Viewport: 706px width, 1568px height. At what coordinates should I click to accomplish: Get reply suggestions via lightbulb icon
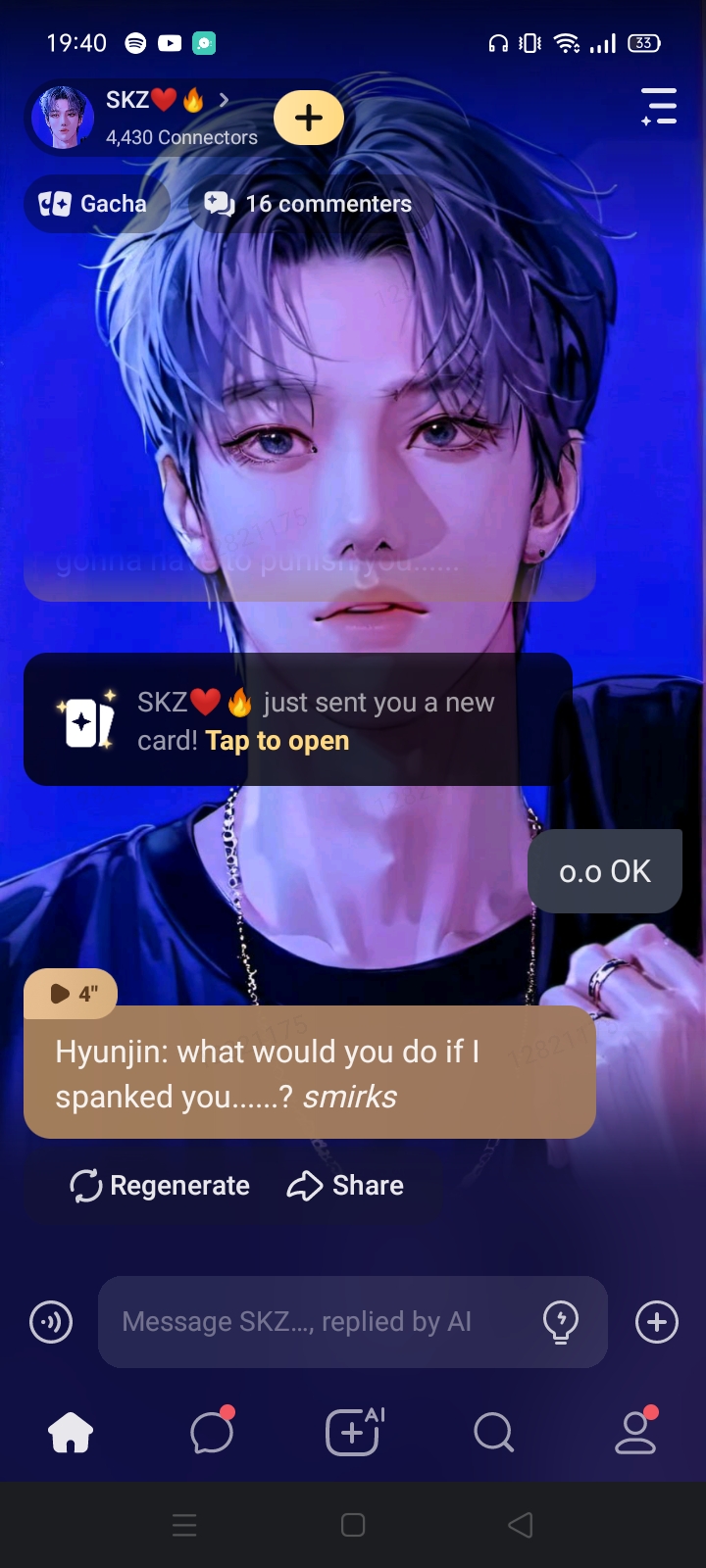(561, 1322)
